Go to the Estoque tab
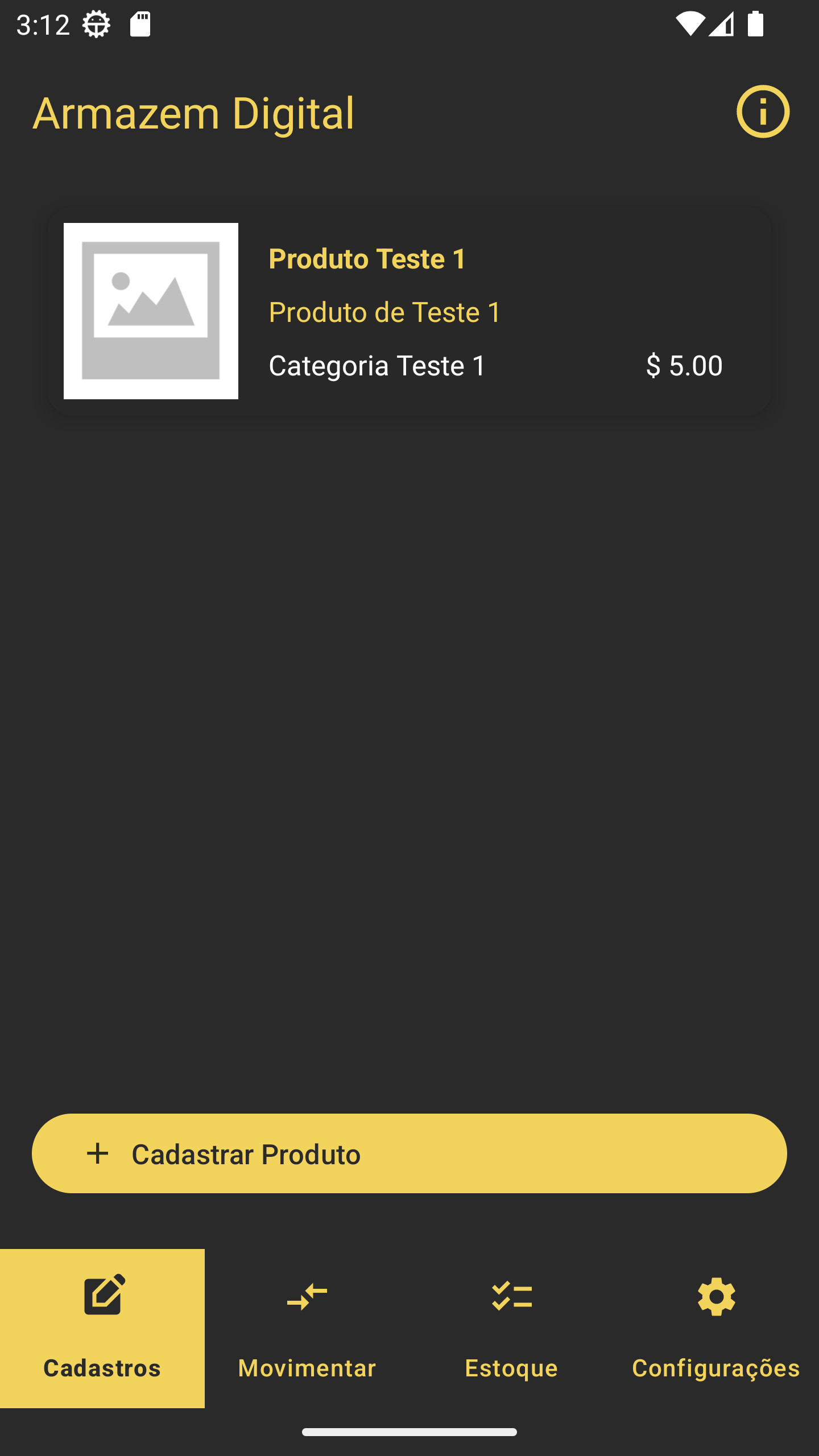Image resolution: width=819 pixels, height=1456 pixels. (511, 1327)
